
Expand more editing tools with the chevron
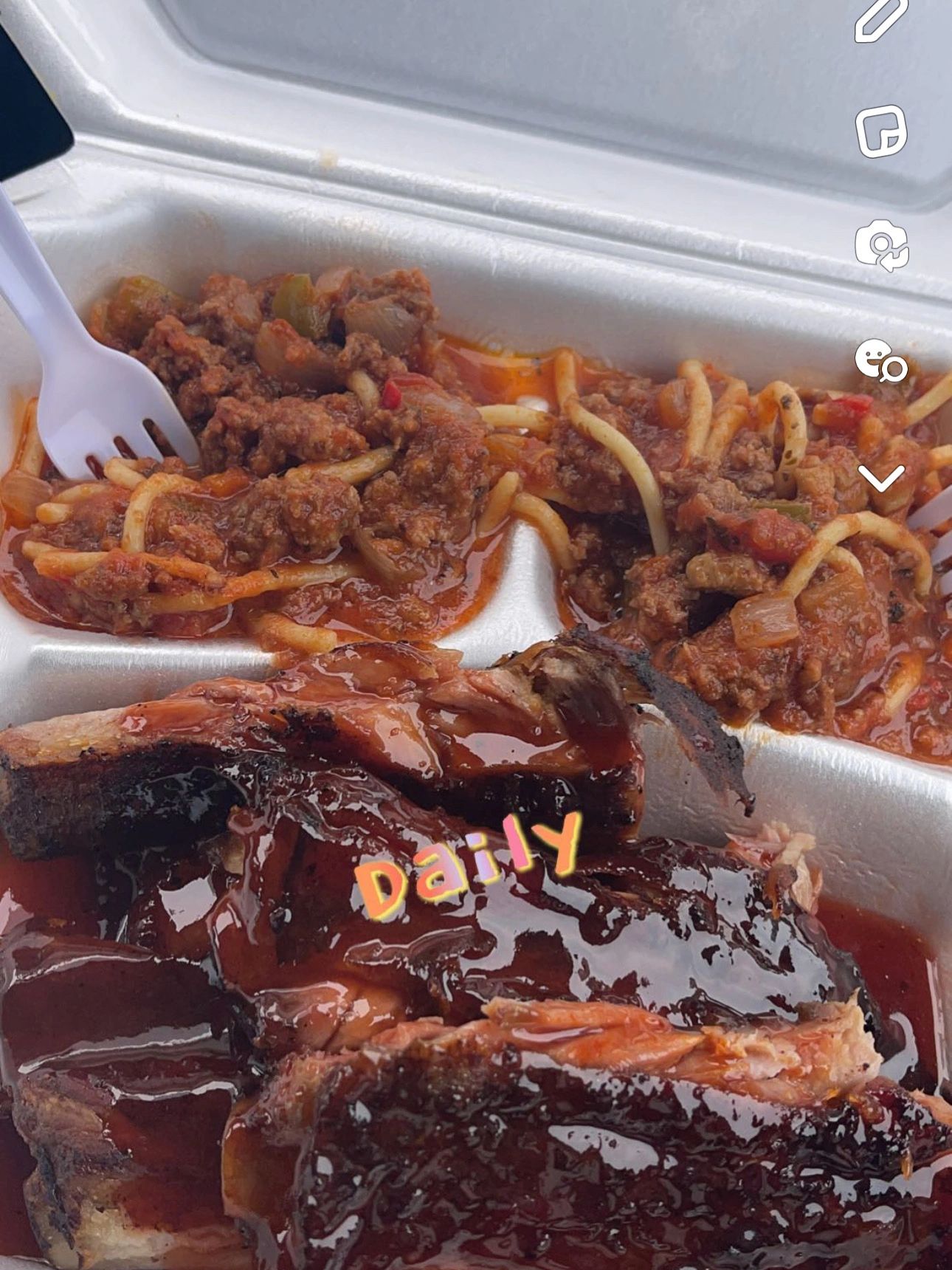(881, 479)
